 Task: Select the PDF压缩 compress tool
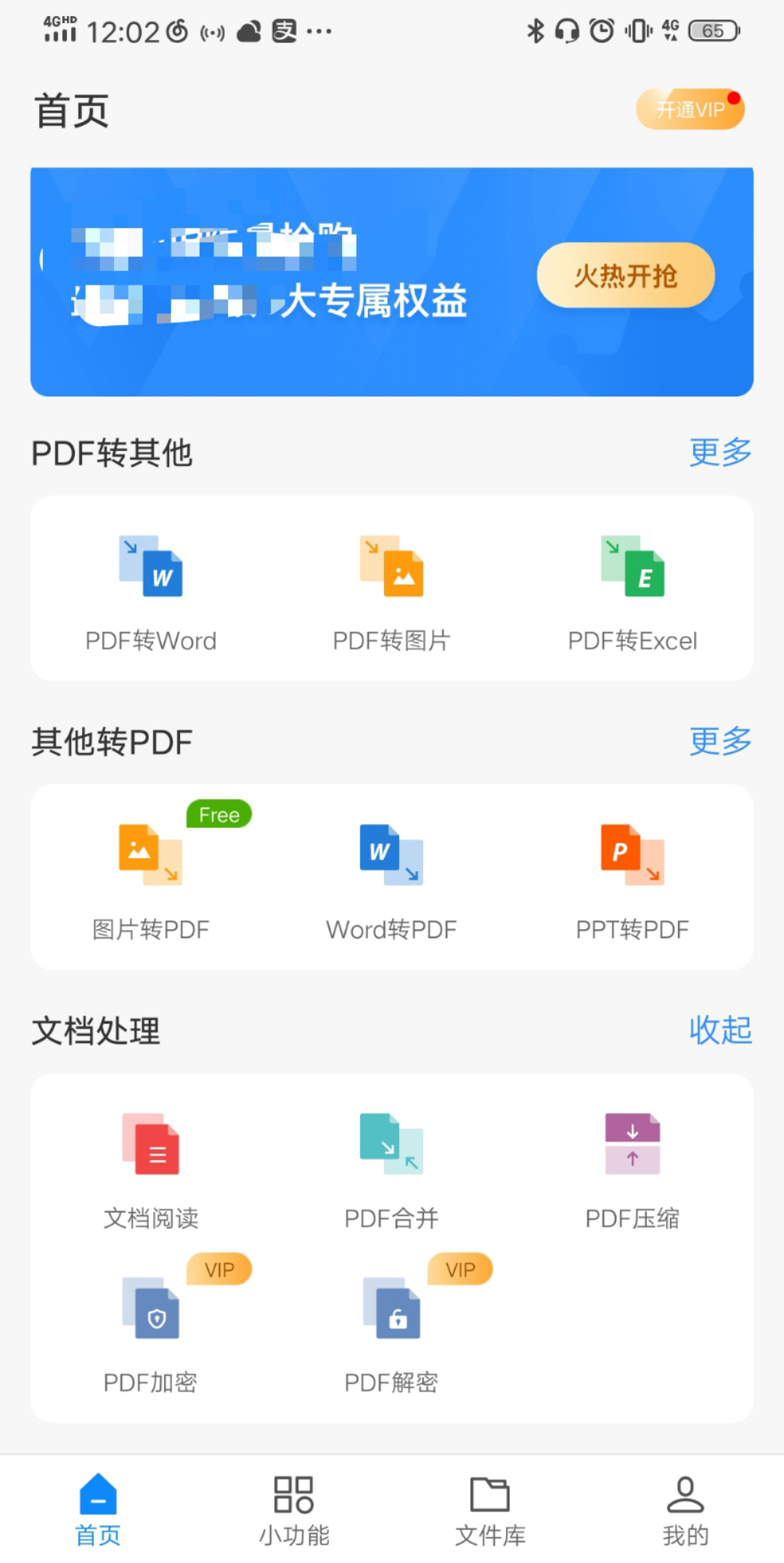(x=632, y=1169)
